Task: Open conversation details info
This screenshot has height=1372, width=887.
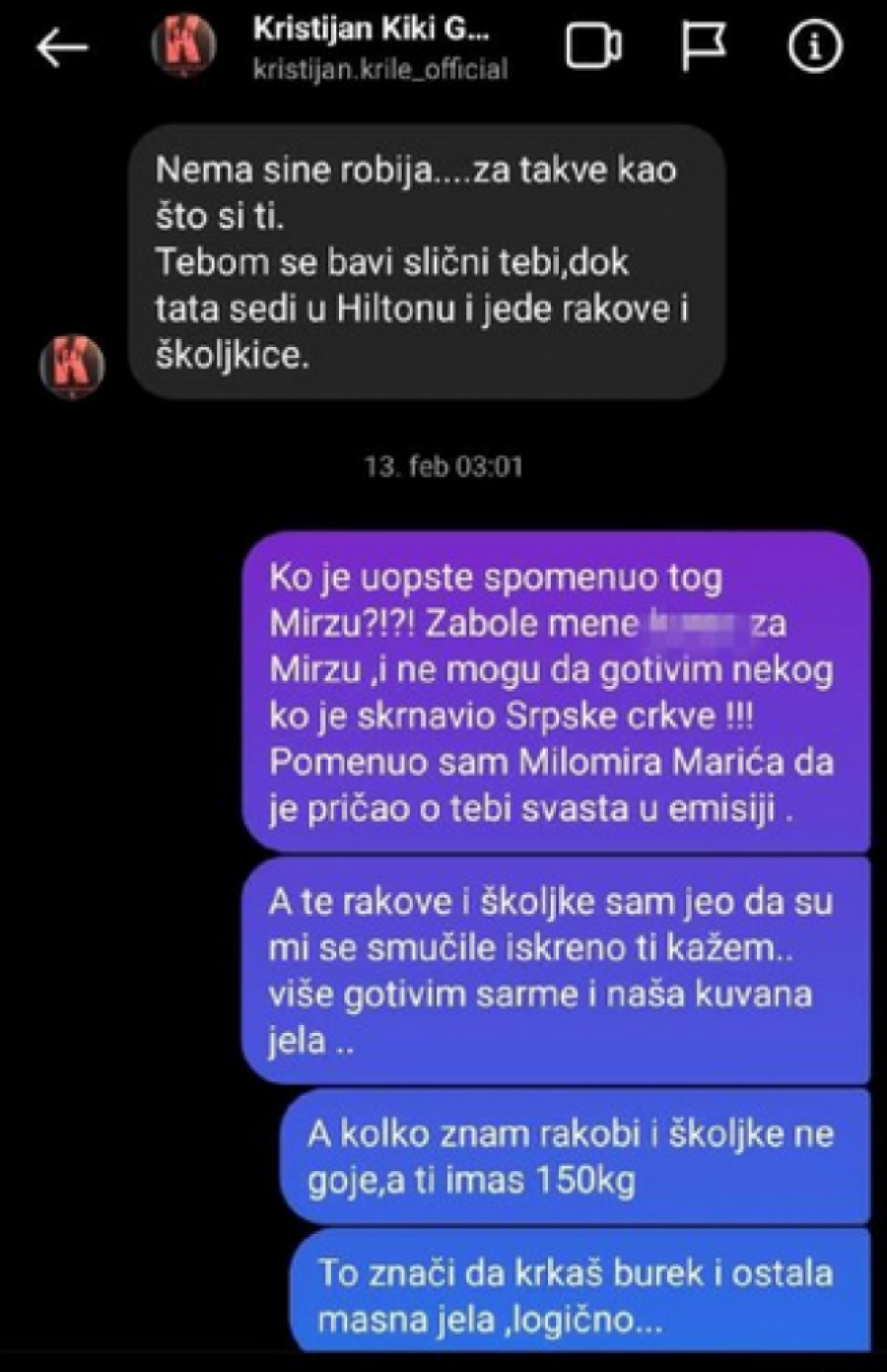Action: 815,46
